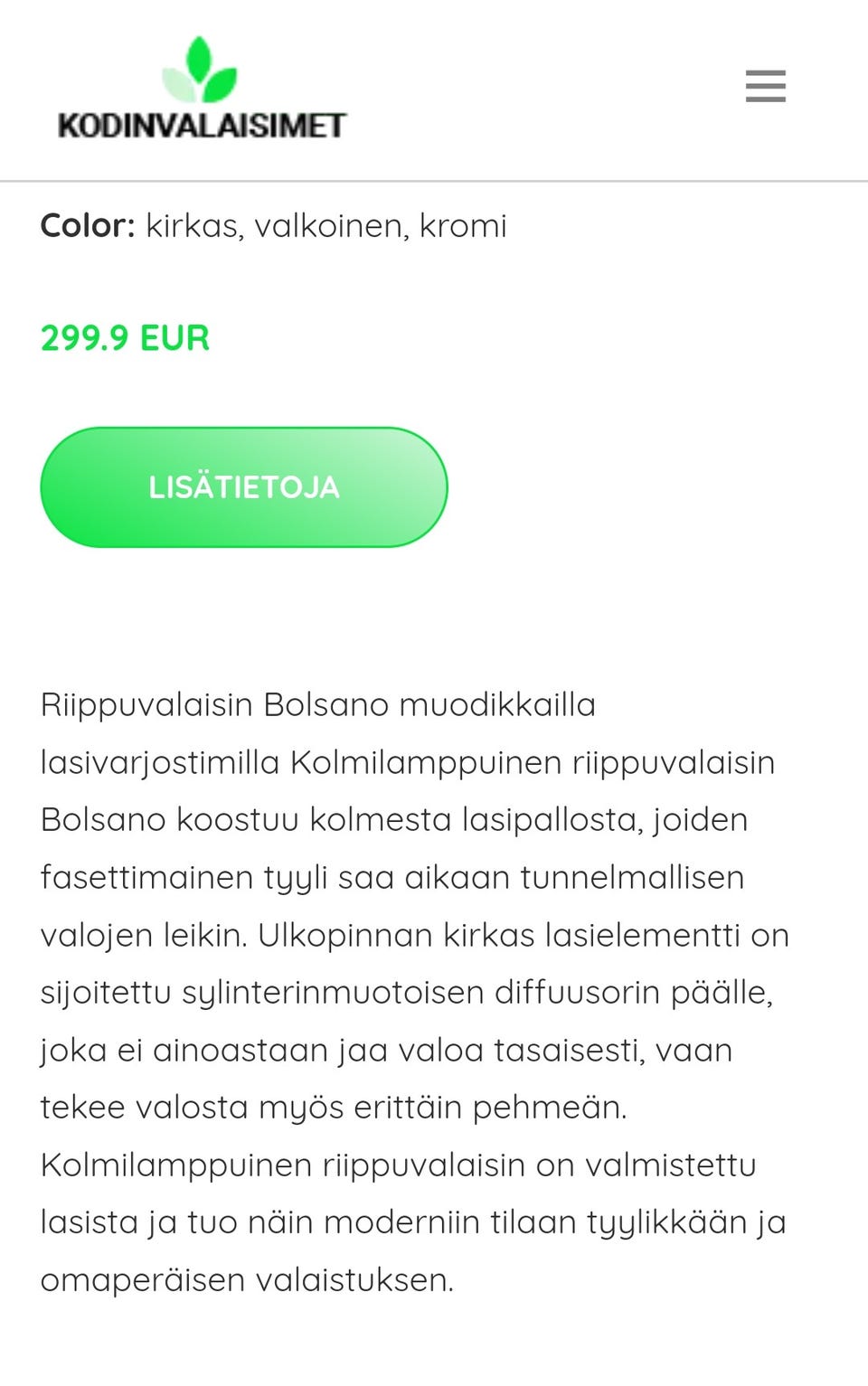Click the middle line of the menu icon
The width and height of the screenshot is (868, 1386).
[x=765, y=87]
